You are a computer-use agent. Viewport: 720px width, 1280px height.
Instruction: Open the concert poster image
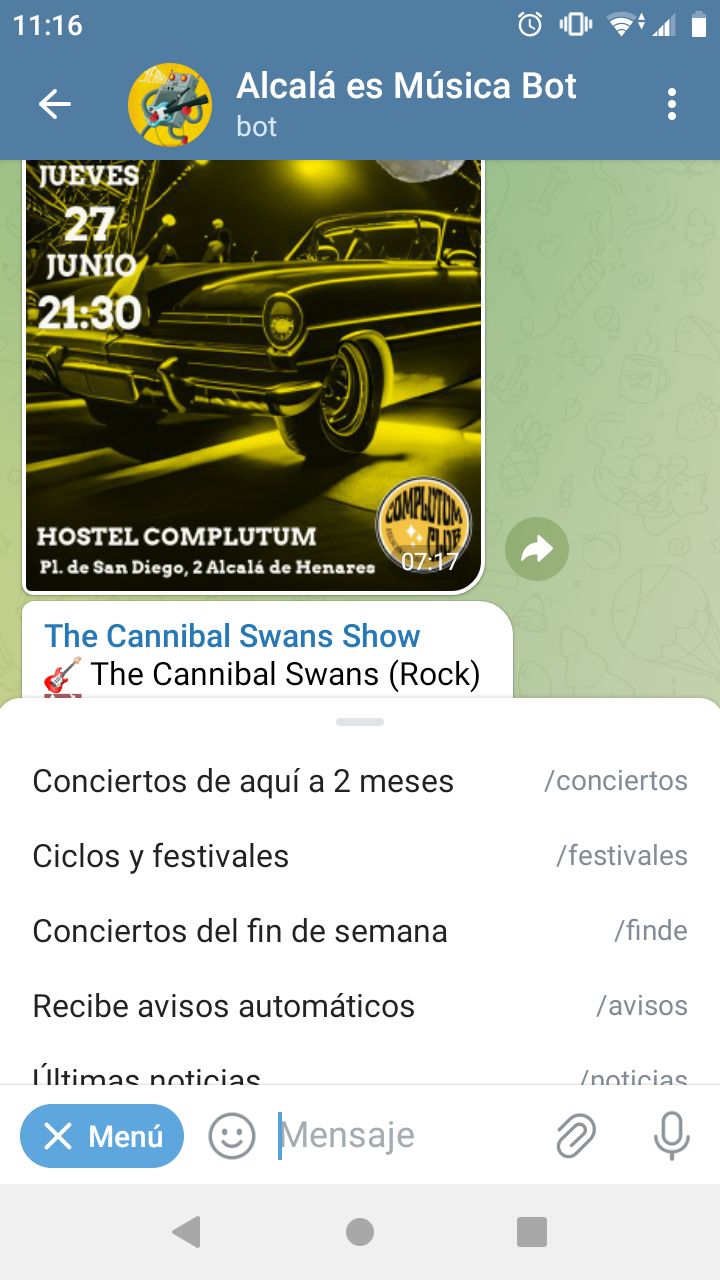253,375
